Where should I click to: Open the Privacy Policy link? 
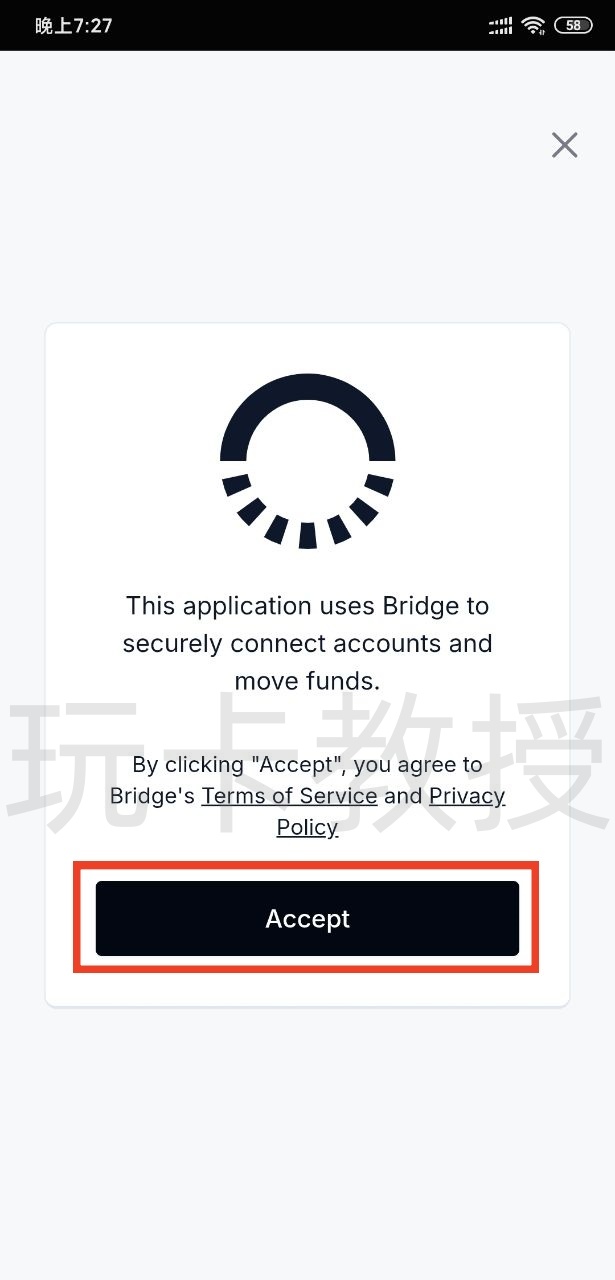(x=467, y=796)
